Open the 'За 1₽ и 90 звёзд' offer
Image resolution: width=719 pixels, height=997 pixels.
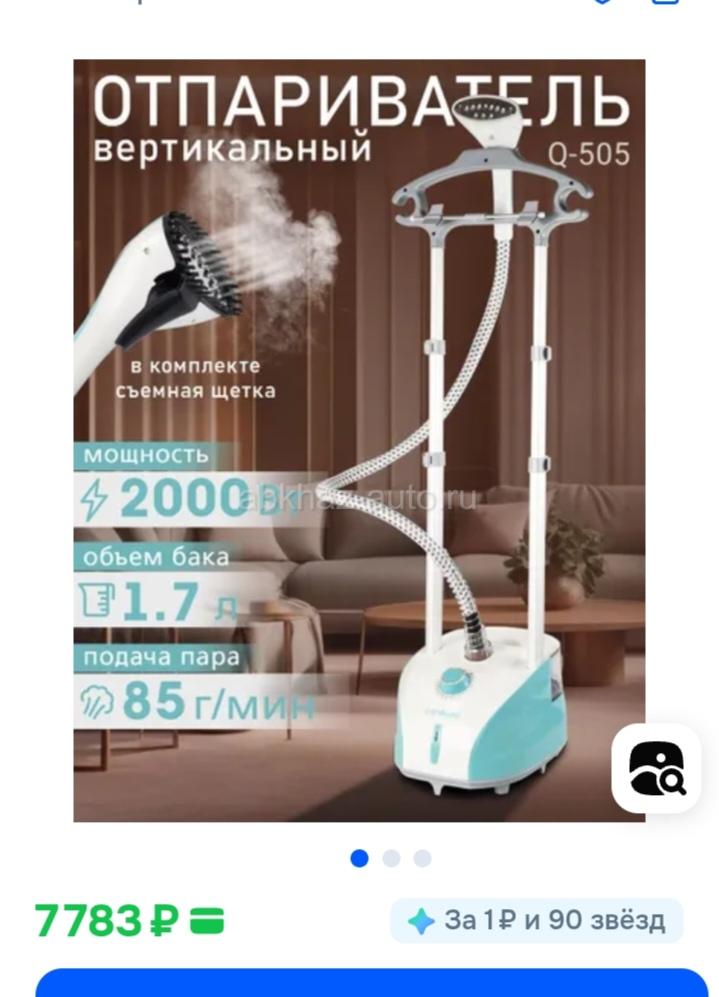(536, 920)
